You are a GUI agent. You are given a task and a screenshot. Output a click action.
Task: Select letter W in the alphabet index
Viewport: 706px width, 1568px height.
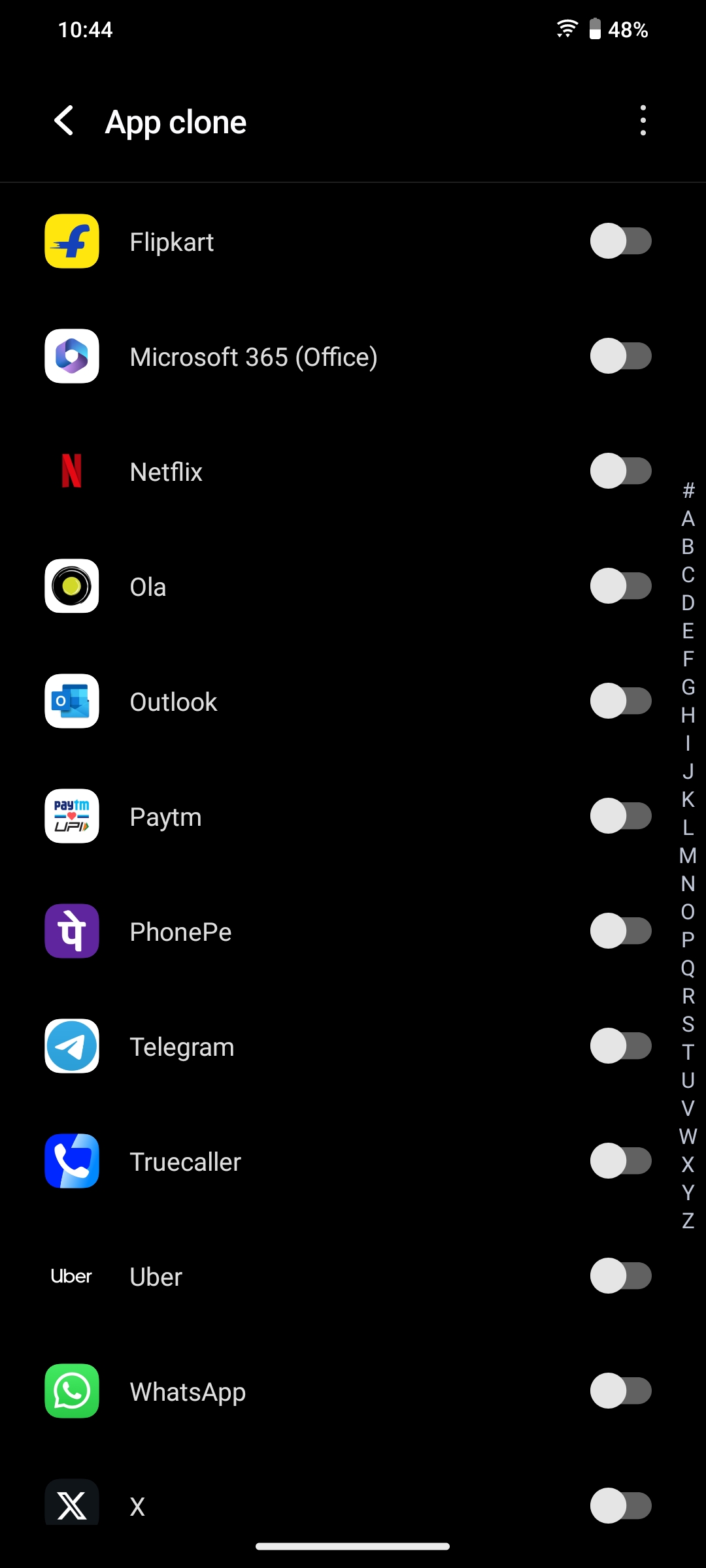(x=688, y=1137)
